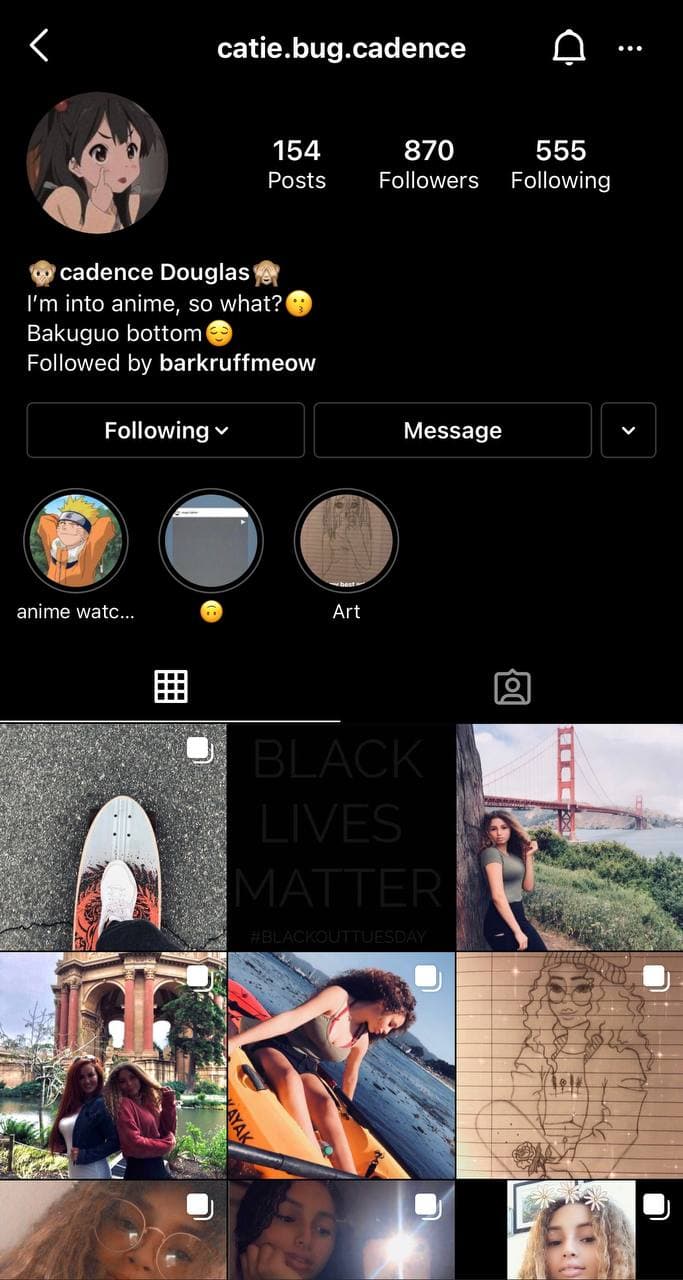Open barkruffmeow's profile link
The height and width of the screenshot is (1280, 683).
(x=237, y=363)
